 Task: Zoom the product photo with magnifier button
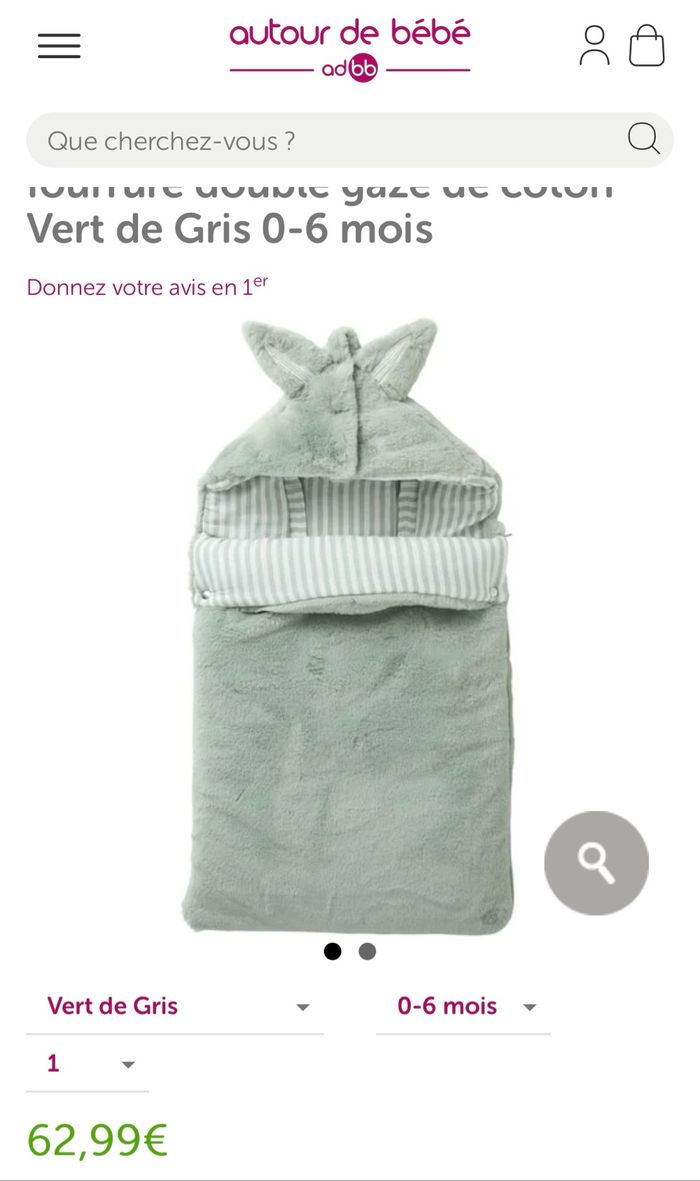[596, 862]
